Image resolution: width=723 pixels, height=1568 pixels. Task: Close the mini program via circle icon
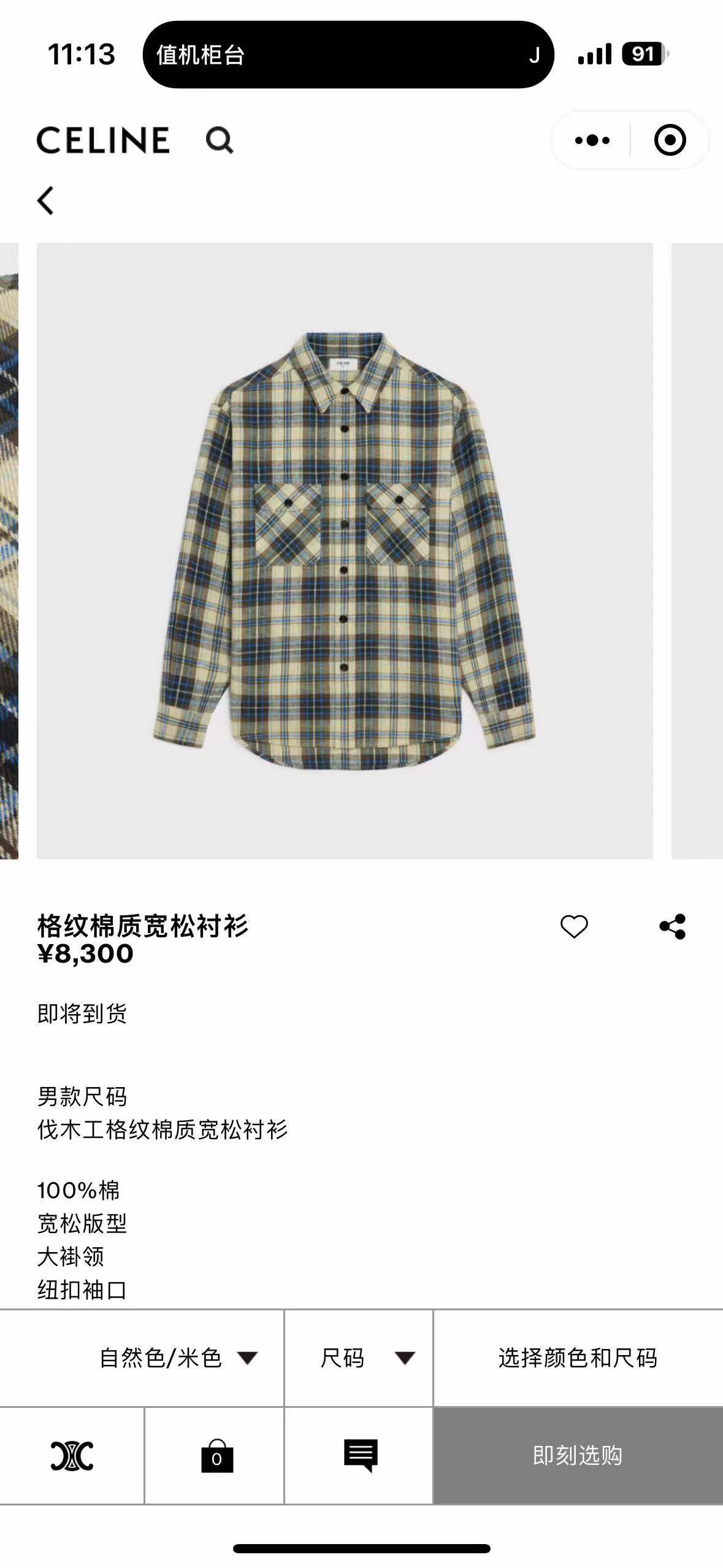670,140
